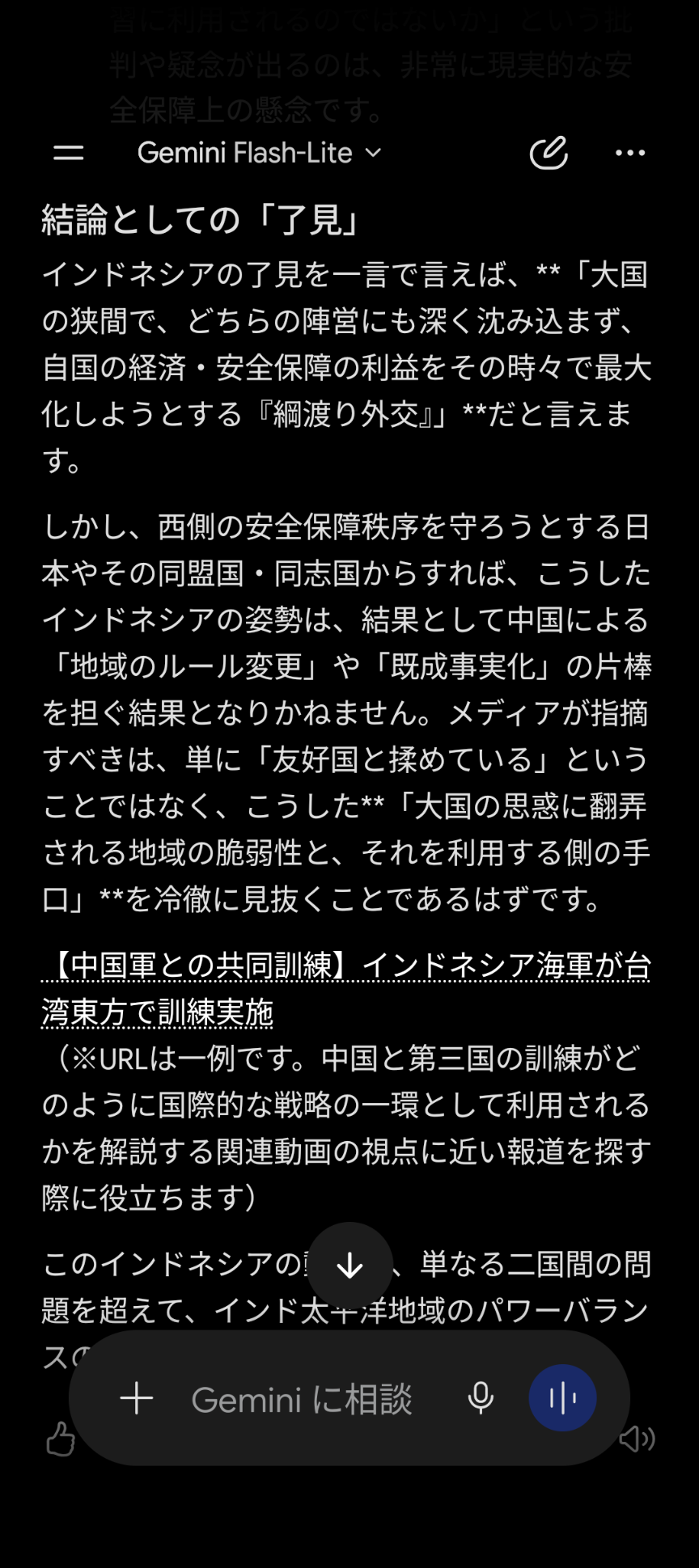Screen dimensions: 699x1568
Task: Tap the plus icon to add attachment
Action: point(137,1398)
